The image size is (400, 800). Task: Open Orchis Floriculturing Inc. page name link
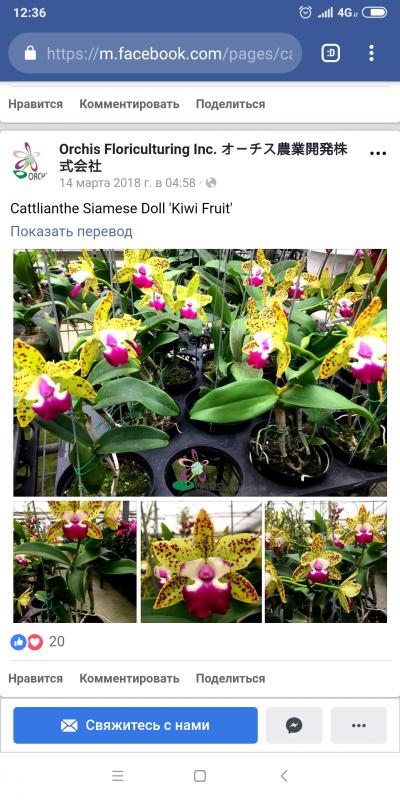point(203,158)
